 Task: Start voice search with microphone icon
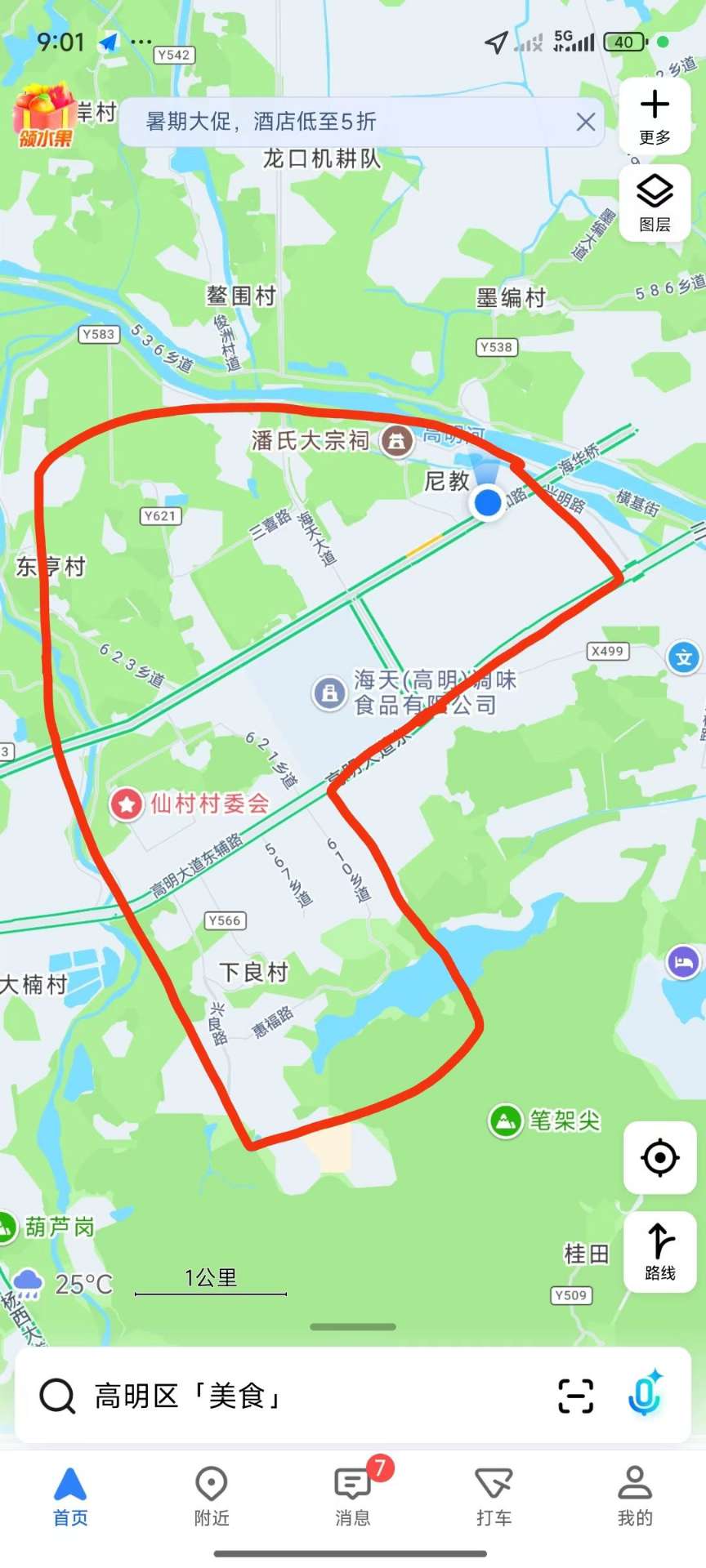coord(645,1394)
